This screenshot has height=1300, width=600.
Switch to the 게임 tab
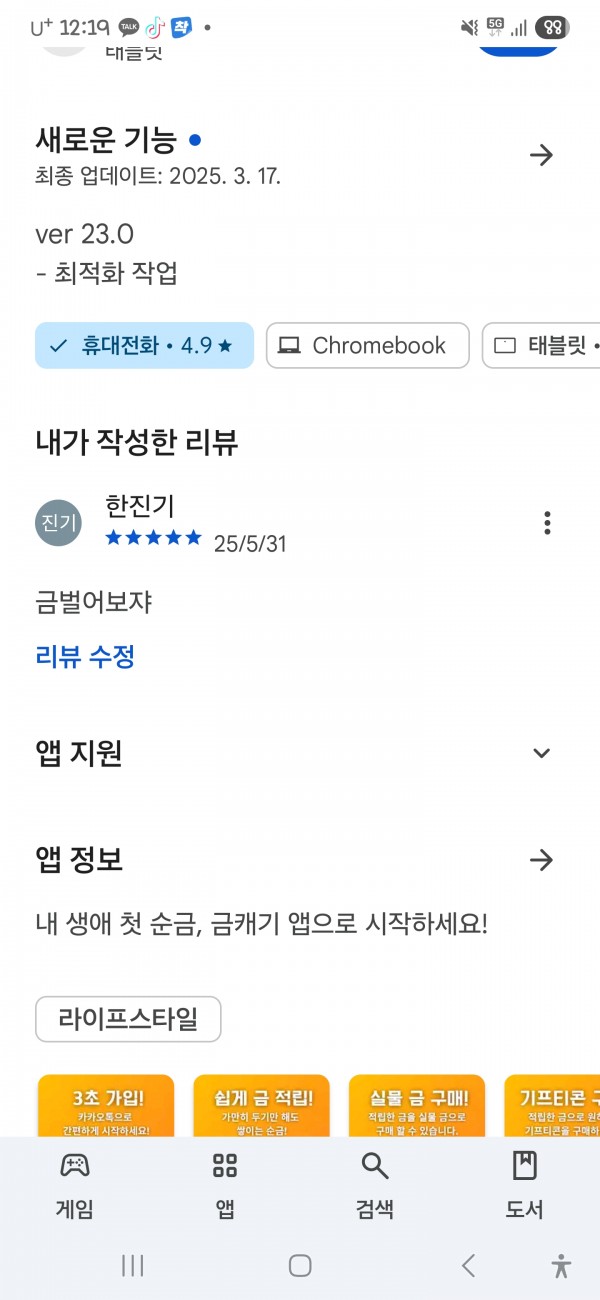tap(75, 1184)
